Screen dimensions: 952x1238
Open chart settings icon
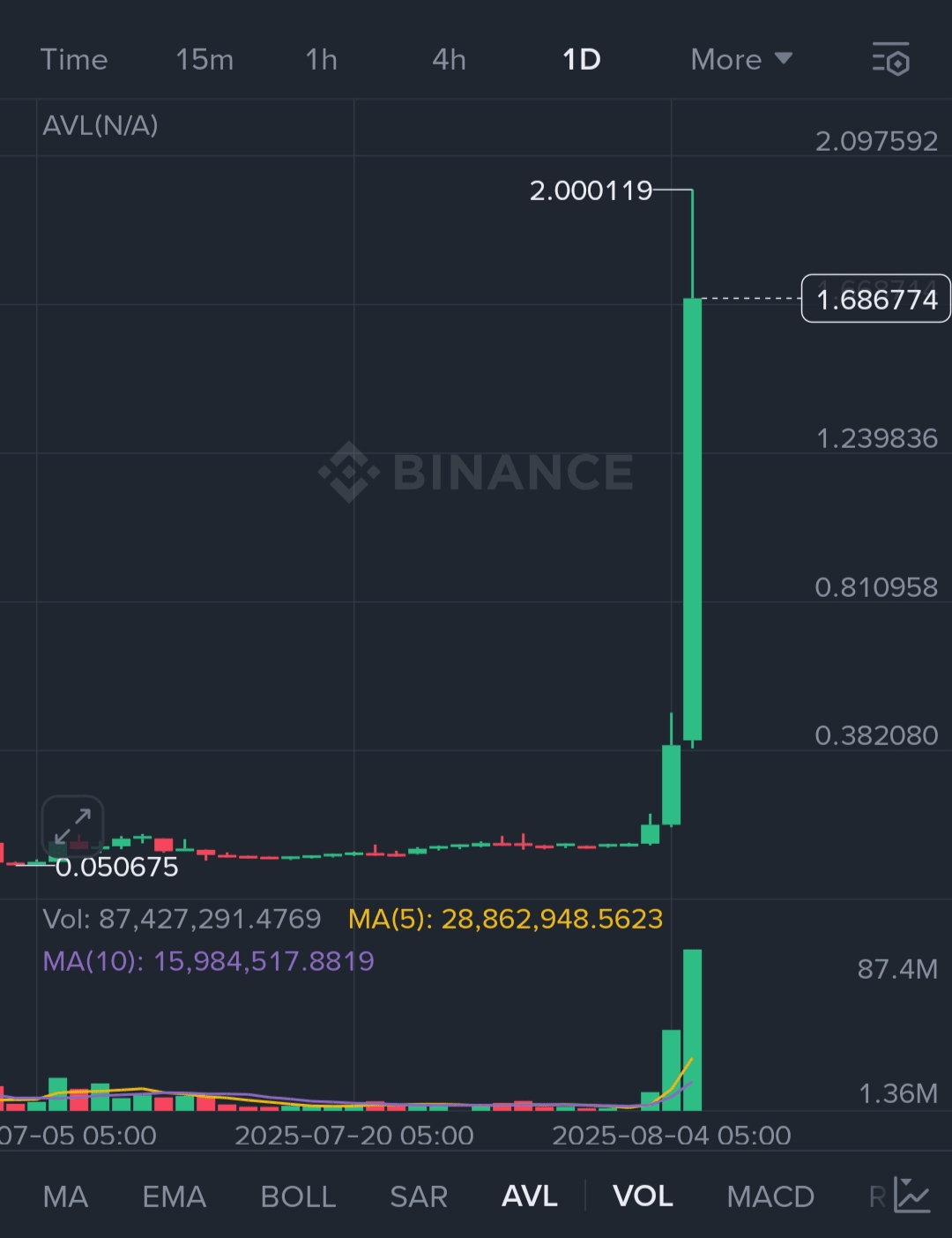(x=890, y=60)
